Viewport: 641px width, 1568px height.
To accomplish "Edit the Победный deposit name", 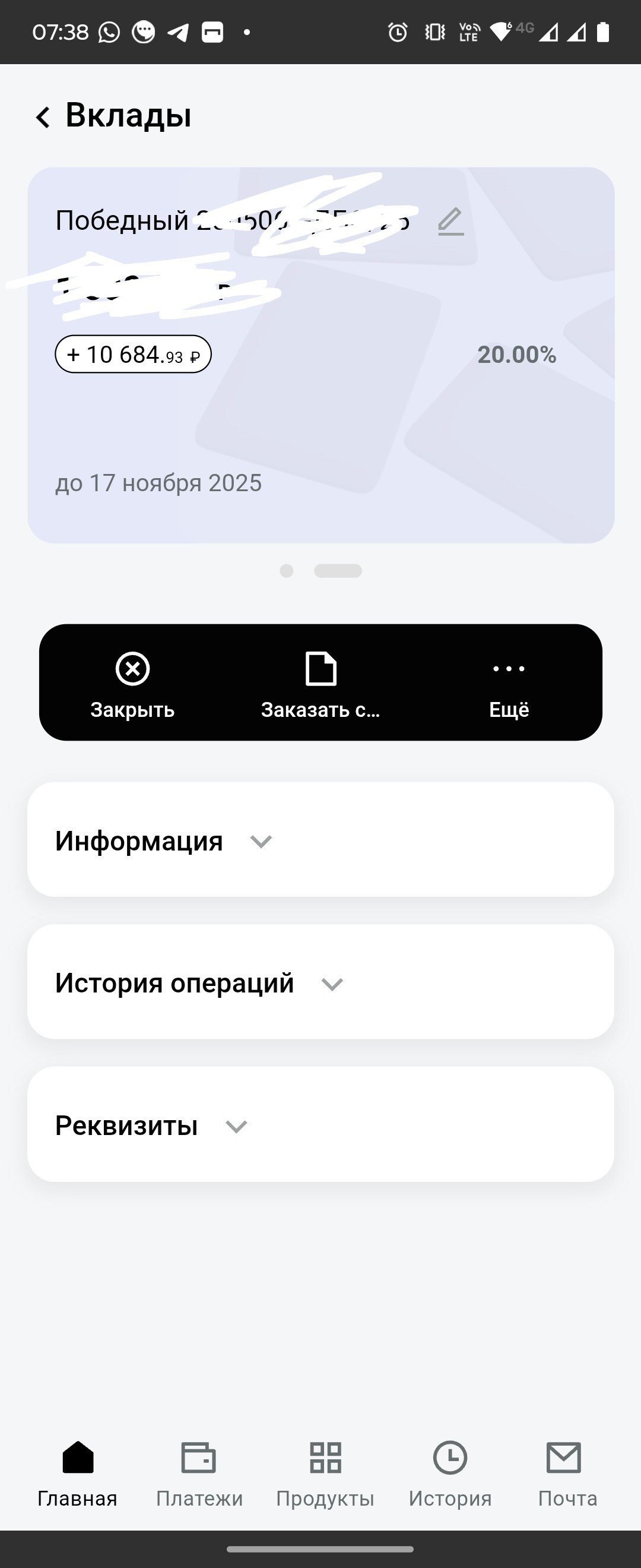I will pyautogui.click(x=450, y=222).
